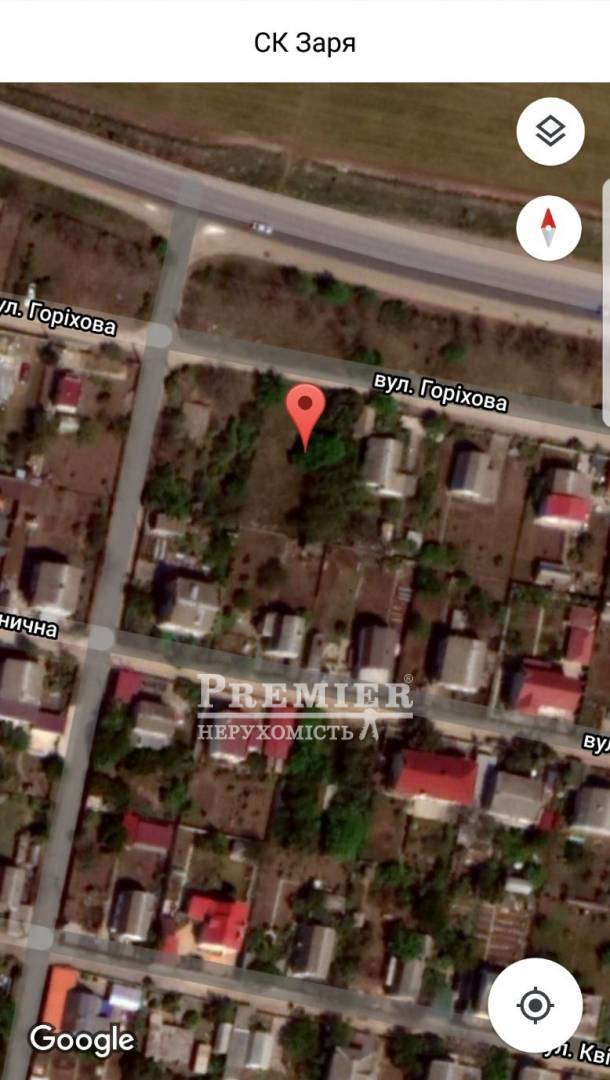Open the map layers selector

pyautogui.click(x=550, y=131)
